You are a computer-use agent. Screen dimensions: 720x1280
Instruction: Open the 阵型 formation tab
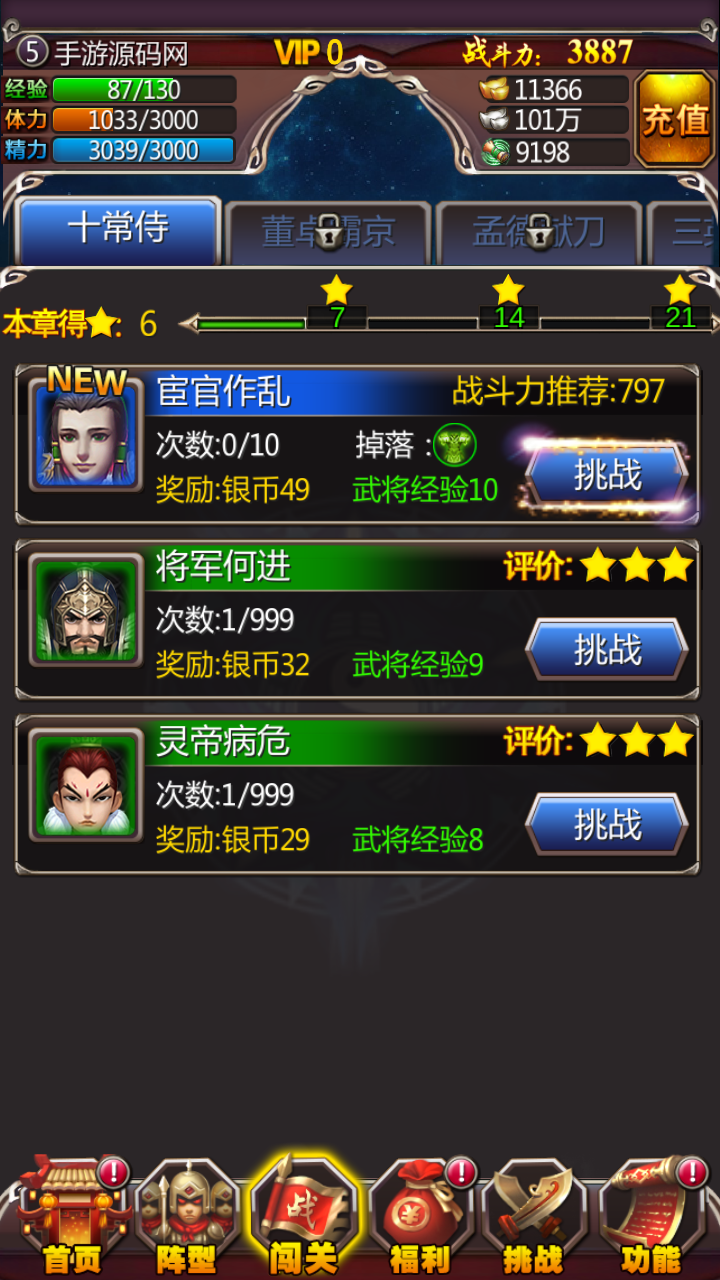pos(187,1217)
